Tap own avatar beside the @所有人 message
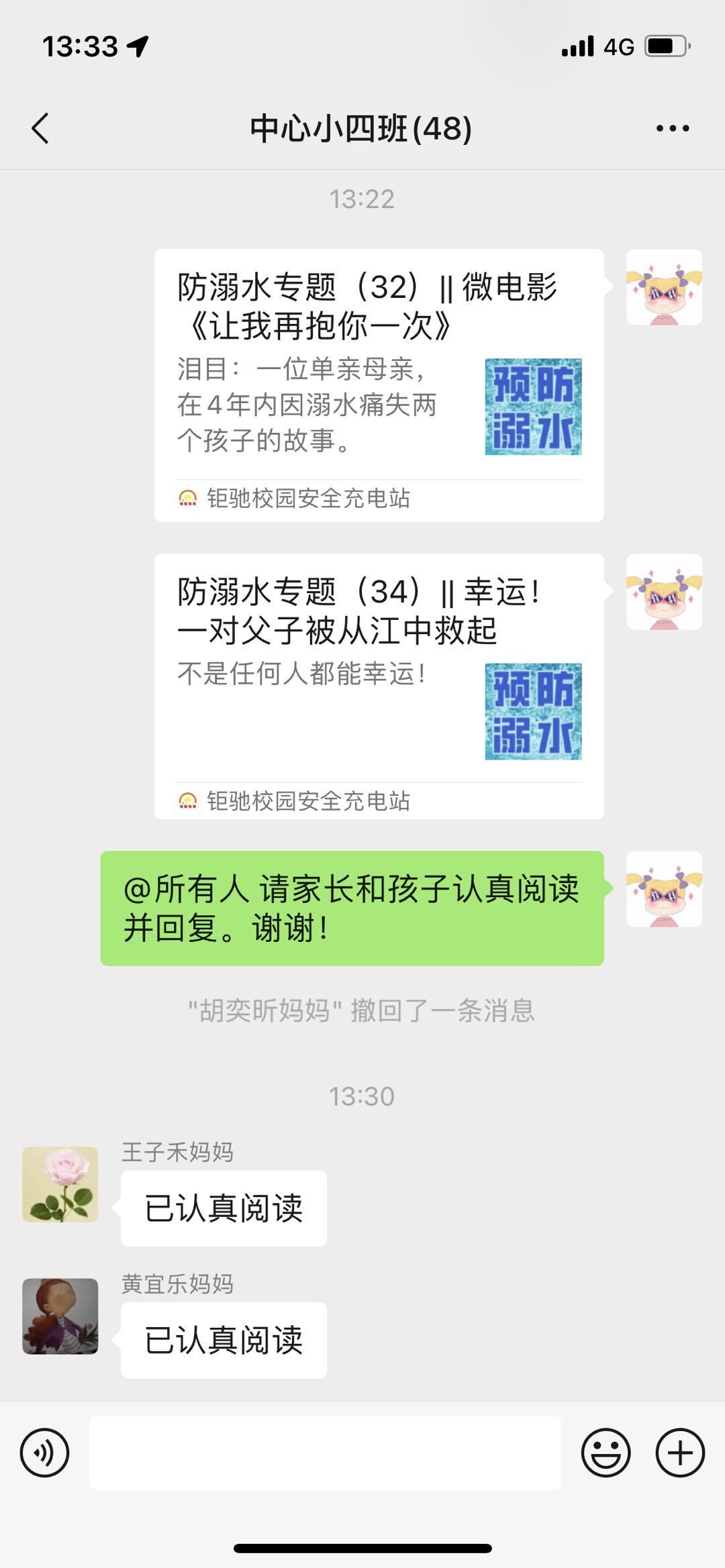Viewport: 725px width, 1568px height. click(664, 889)
